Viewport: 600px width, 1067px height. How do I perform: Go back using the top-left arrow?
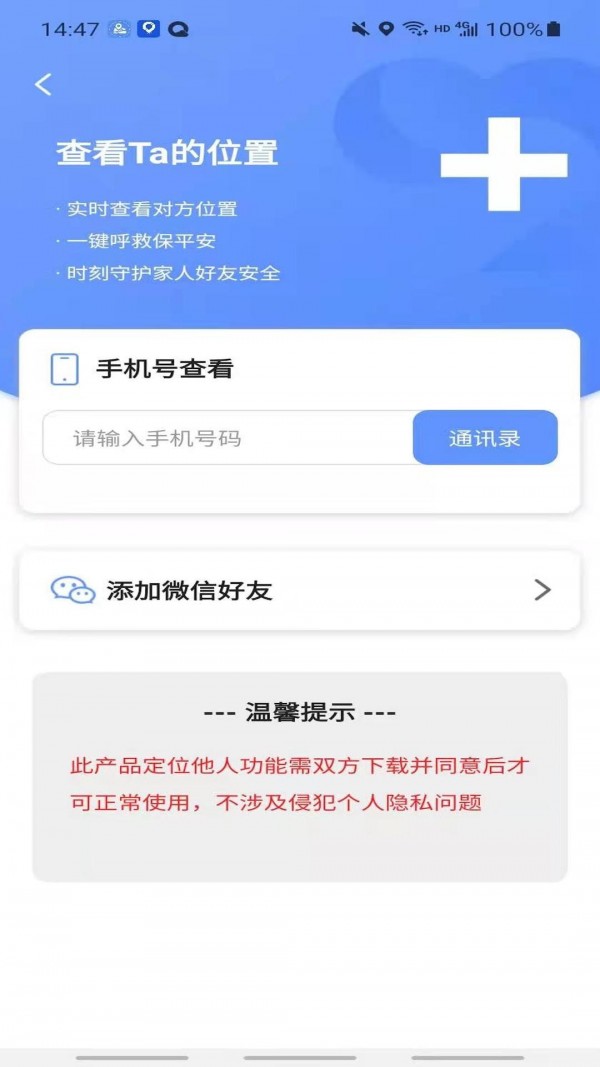pos(43,84)
